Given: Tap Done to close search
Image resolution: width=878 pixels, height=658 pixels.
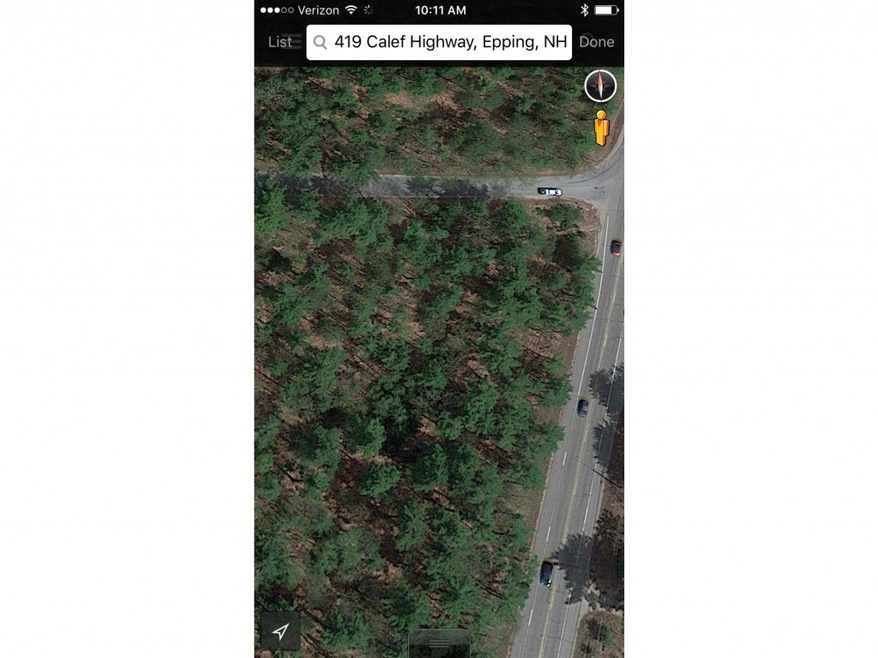Looking at the screenshot, I should pos(596,42).
